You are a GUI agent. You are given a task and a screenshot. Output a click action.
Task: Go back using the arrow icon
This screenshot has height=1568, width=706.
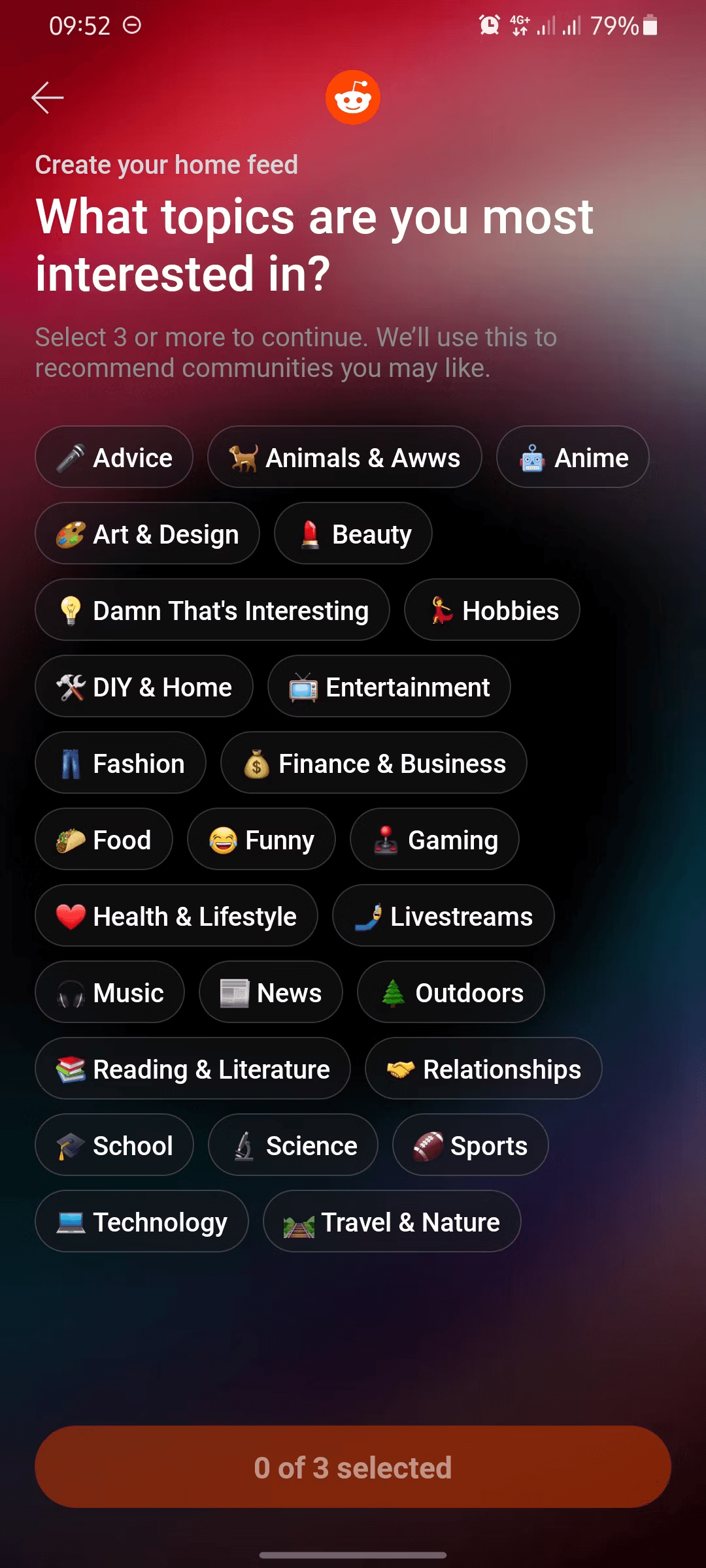[48, 98]
